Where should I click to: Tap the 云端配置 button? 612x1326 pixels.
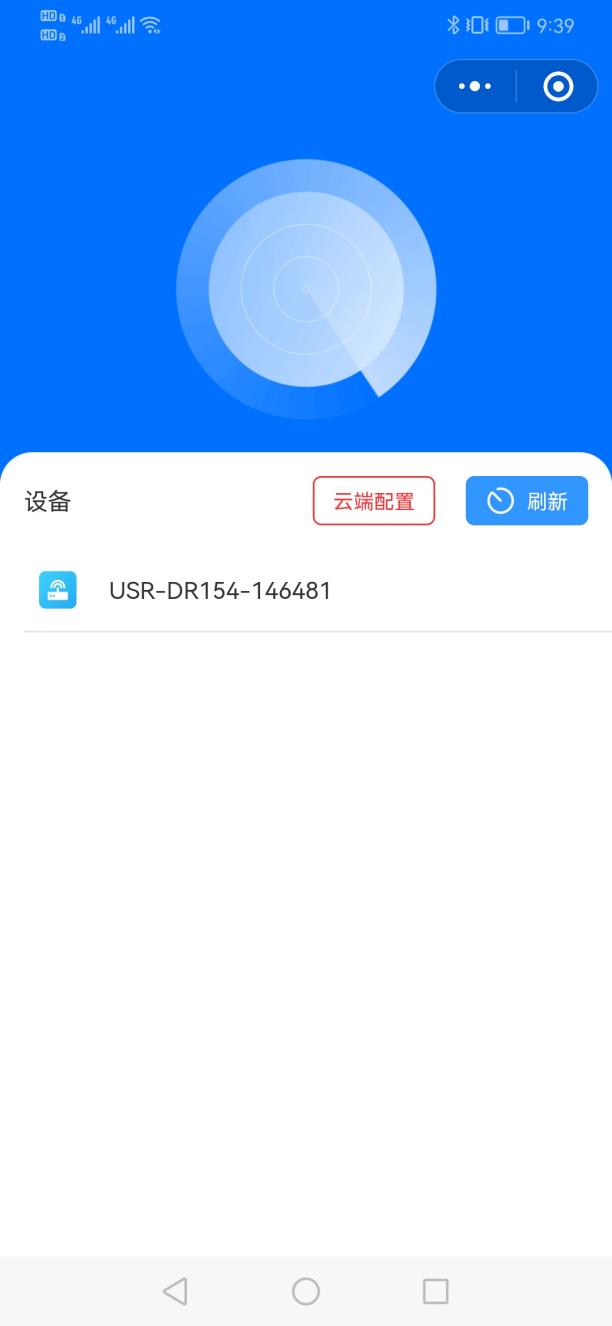[374, 501]
